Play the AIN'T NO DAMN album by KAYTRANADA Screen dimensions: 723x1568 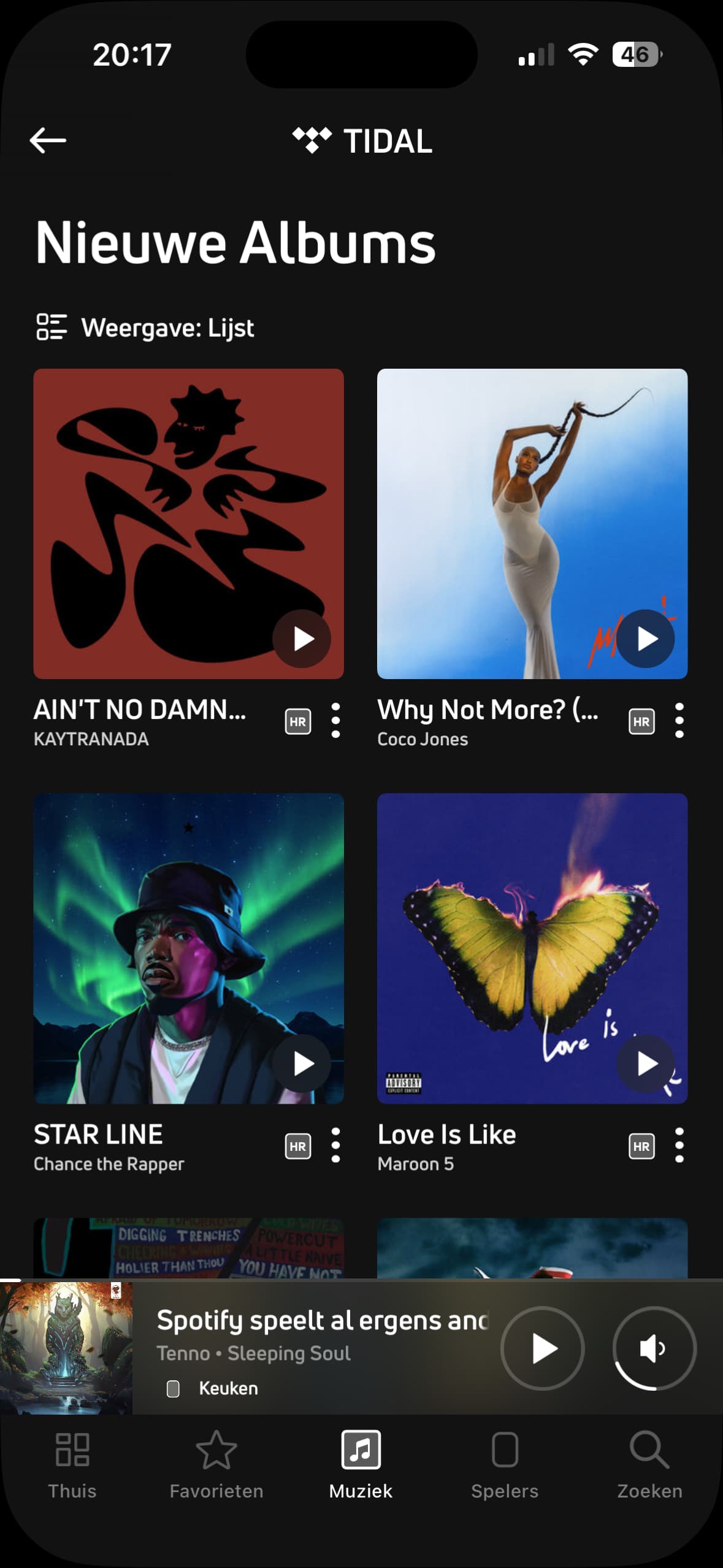(302, 639)
